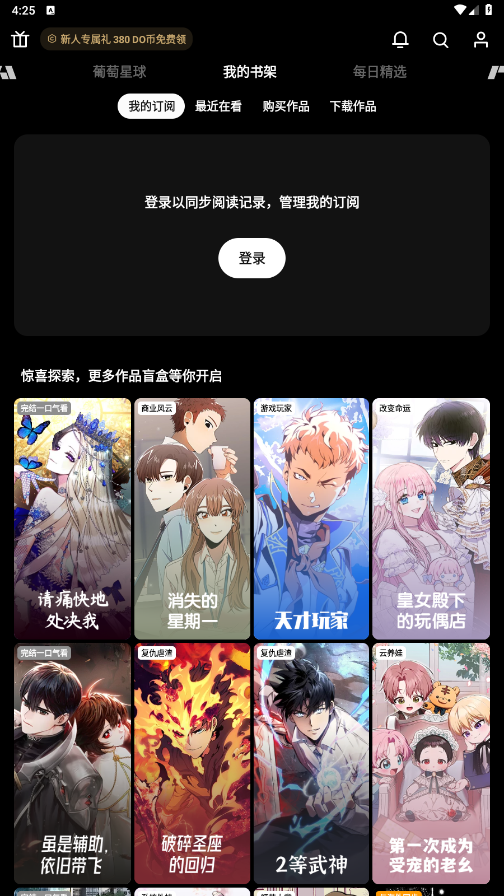The image size is (504, 896).
Task: Open the comic 第一次成为受宠的老幺
Action: pos(431,764)
